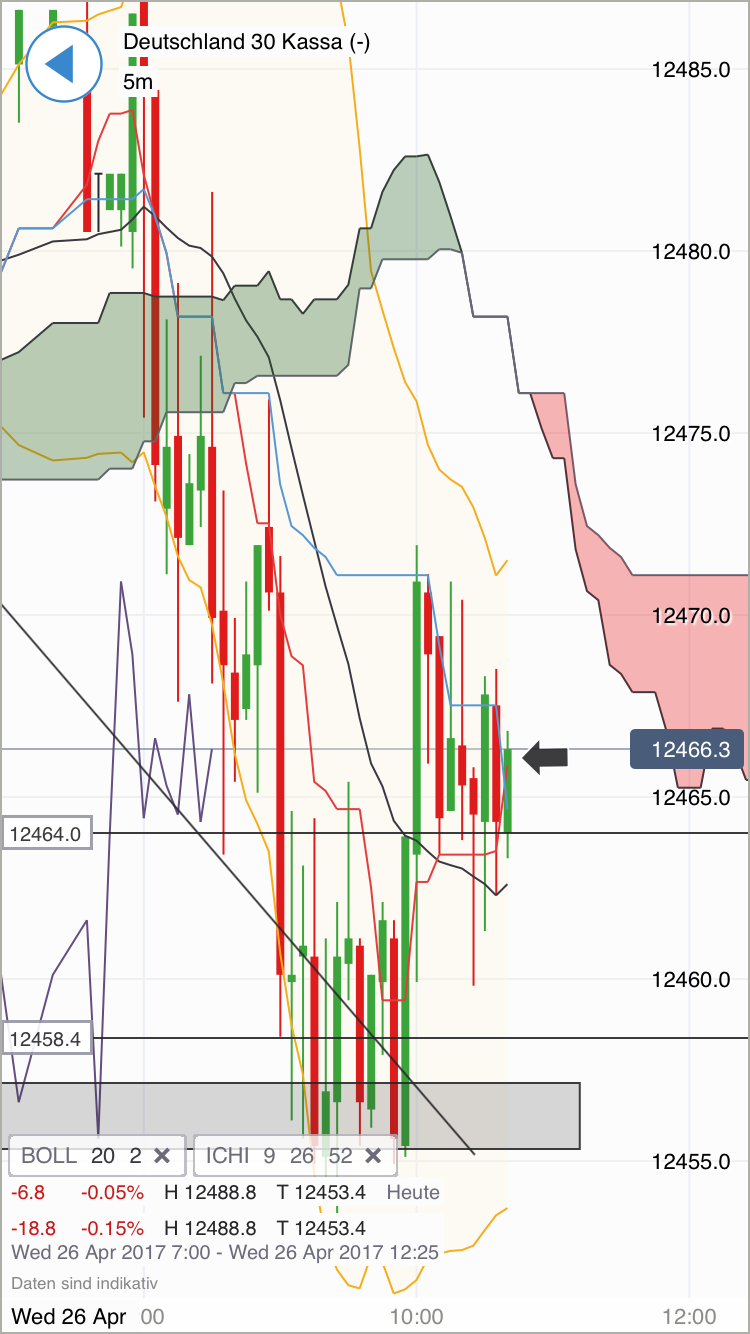Viewport: 750px width, 1334px height.
Task: Tap the blue back arrow icon
Action: tap(62, 64)
